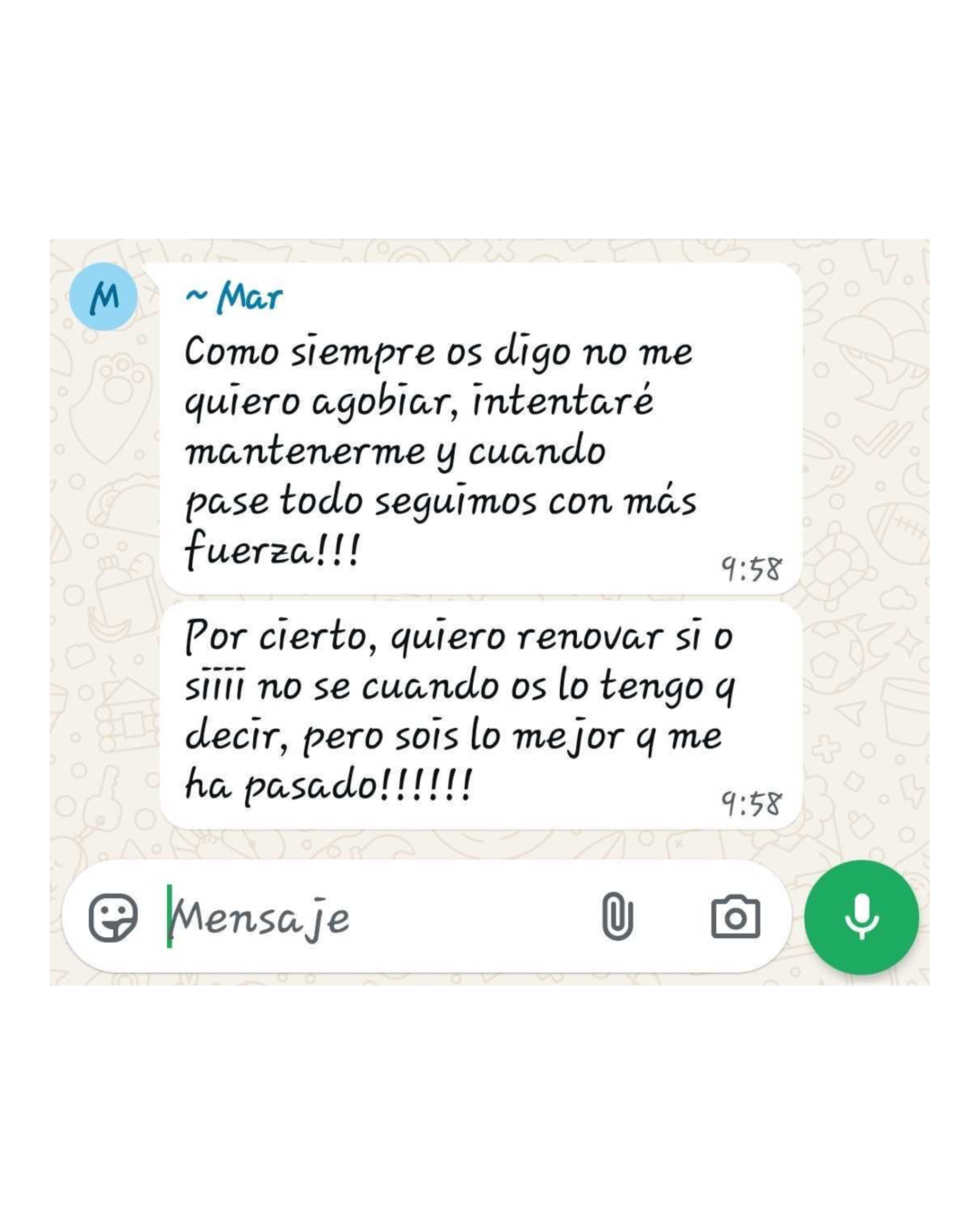Open the emoji and sticker picker
The height and width of the screenshot is (1225, 980).
pos(113,917)
